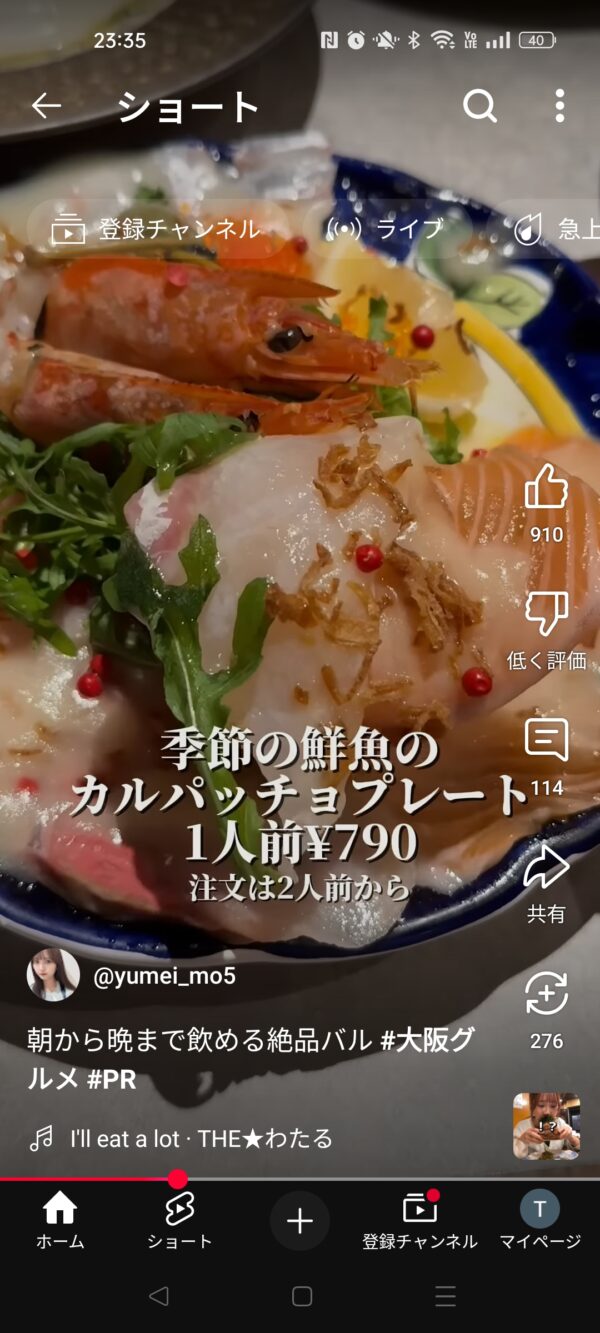Select the ライブ filter chip
Image resolution: width=600 pixels, height=1333 pixels.
pos(386,229)
